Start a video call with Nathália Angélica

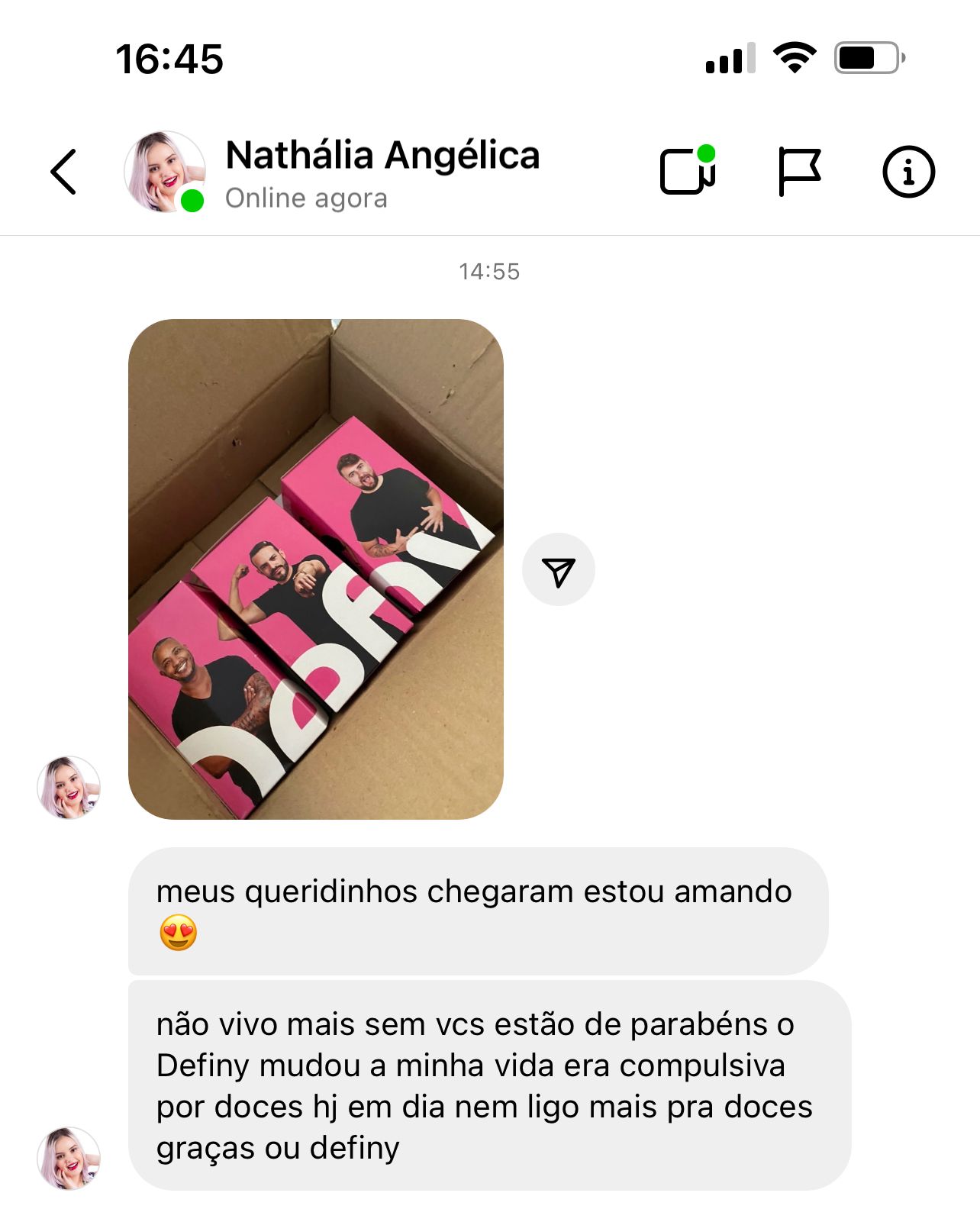(x=687, y=171)
